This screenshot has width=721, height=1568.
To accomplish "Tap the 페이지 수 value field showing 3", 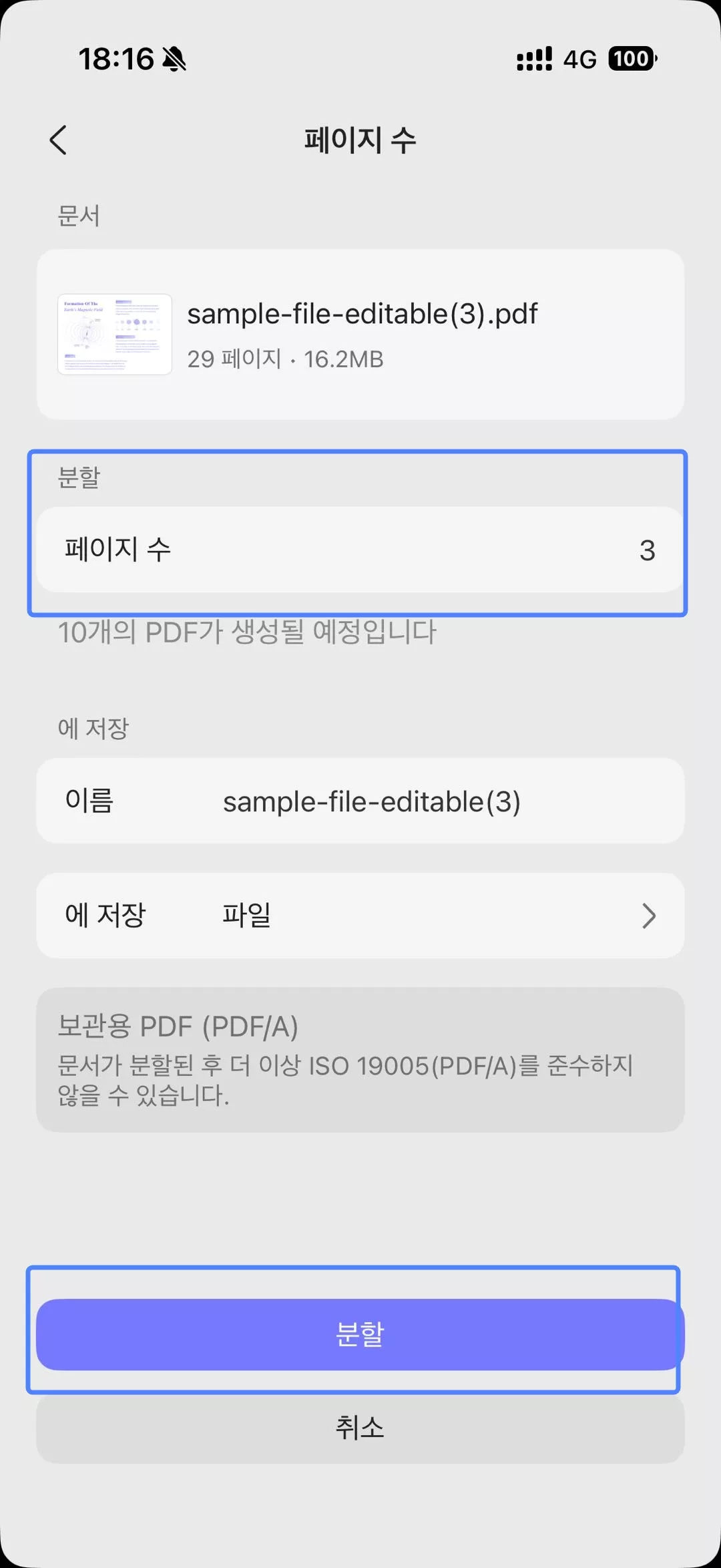I will (360, 549).
